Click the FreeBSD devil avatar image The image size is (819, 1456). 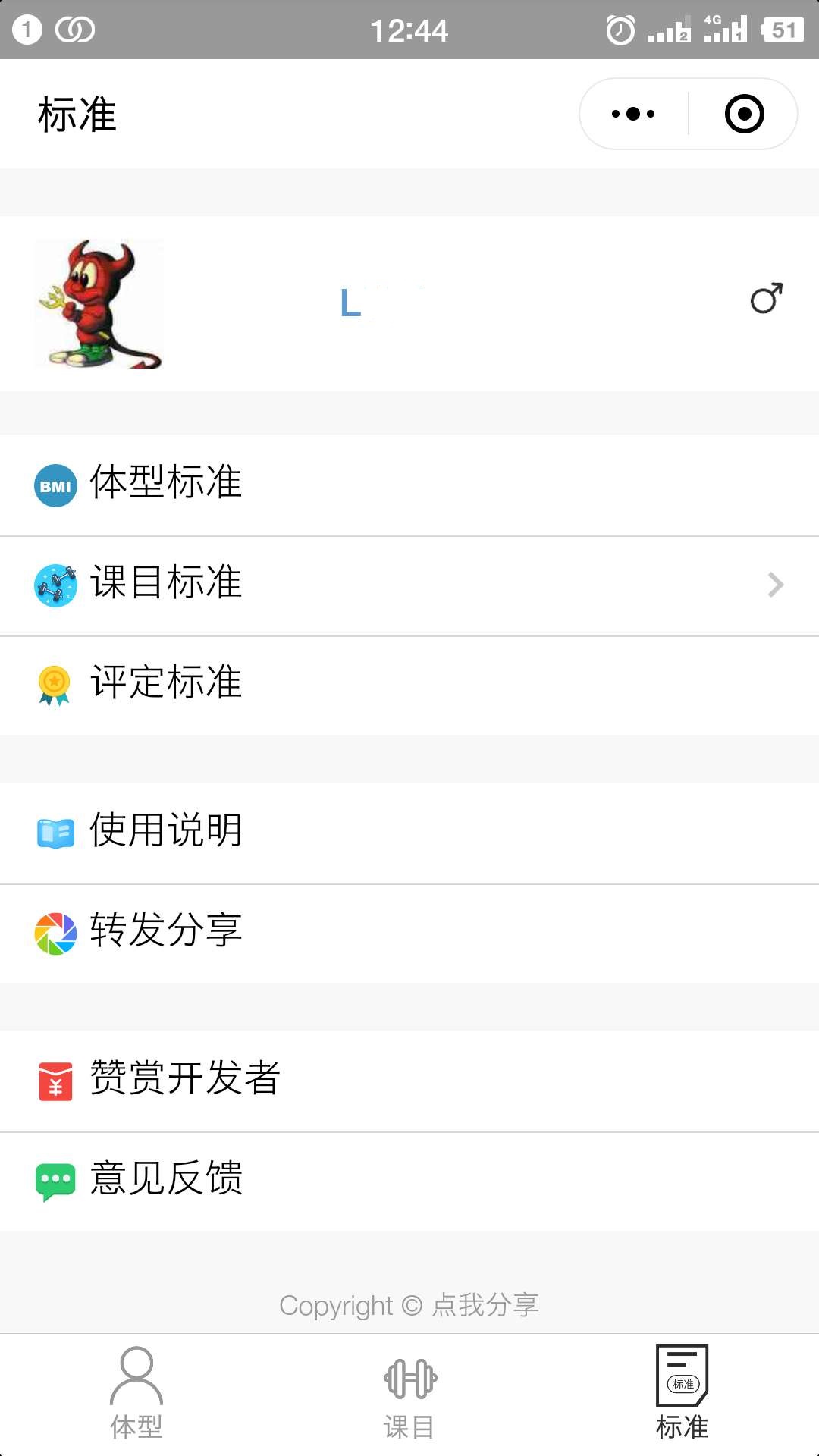[x=99, y=303]
